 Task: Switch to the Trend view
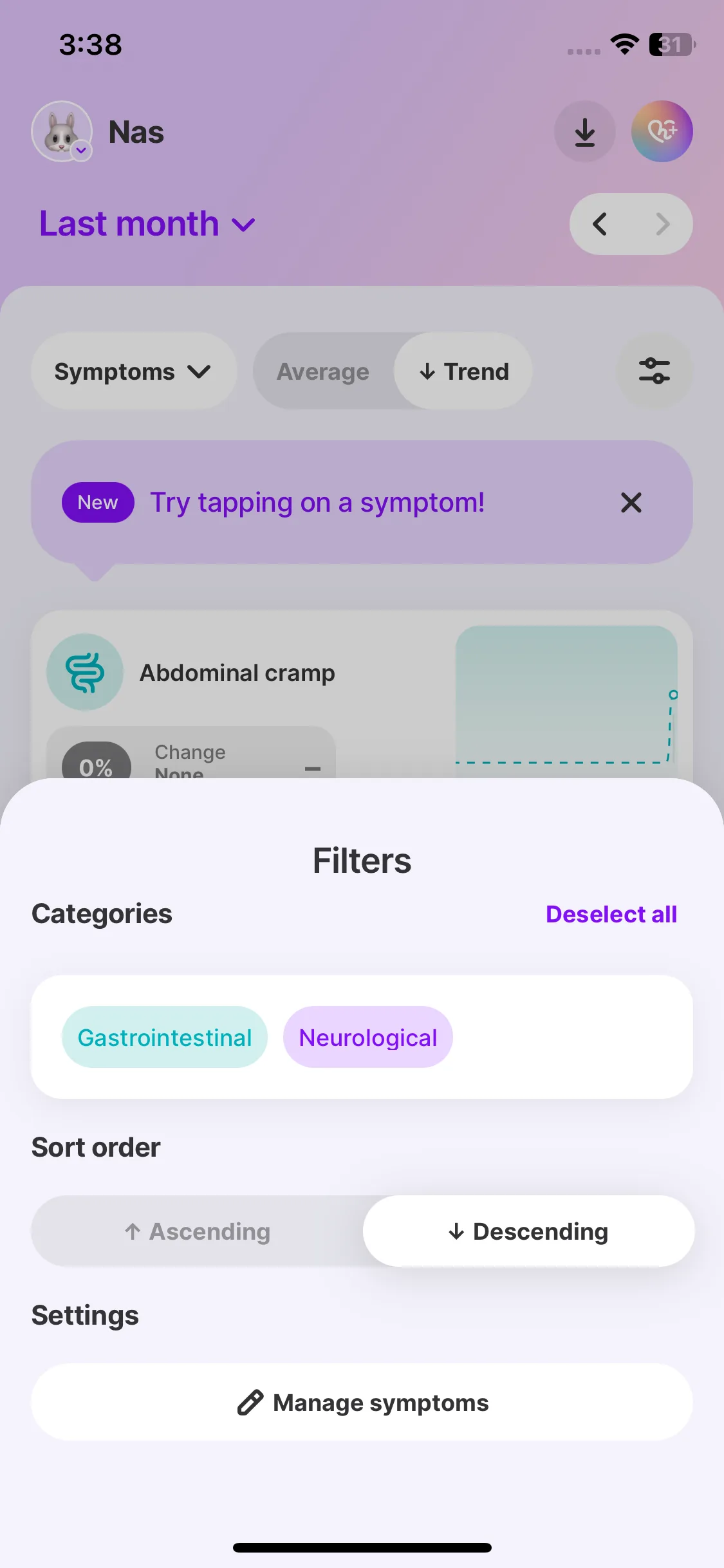coord(463,371)
